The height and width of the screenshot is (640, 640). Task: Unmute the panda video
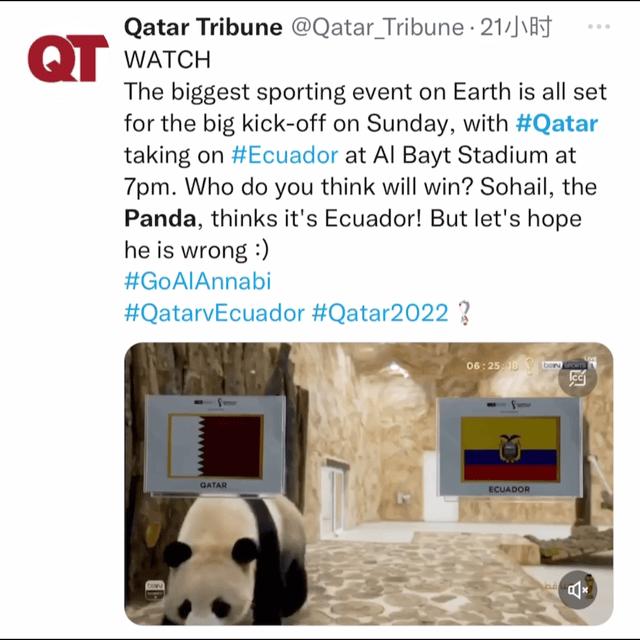click(579, 589)
